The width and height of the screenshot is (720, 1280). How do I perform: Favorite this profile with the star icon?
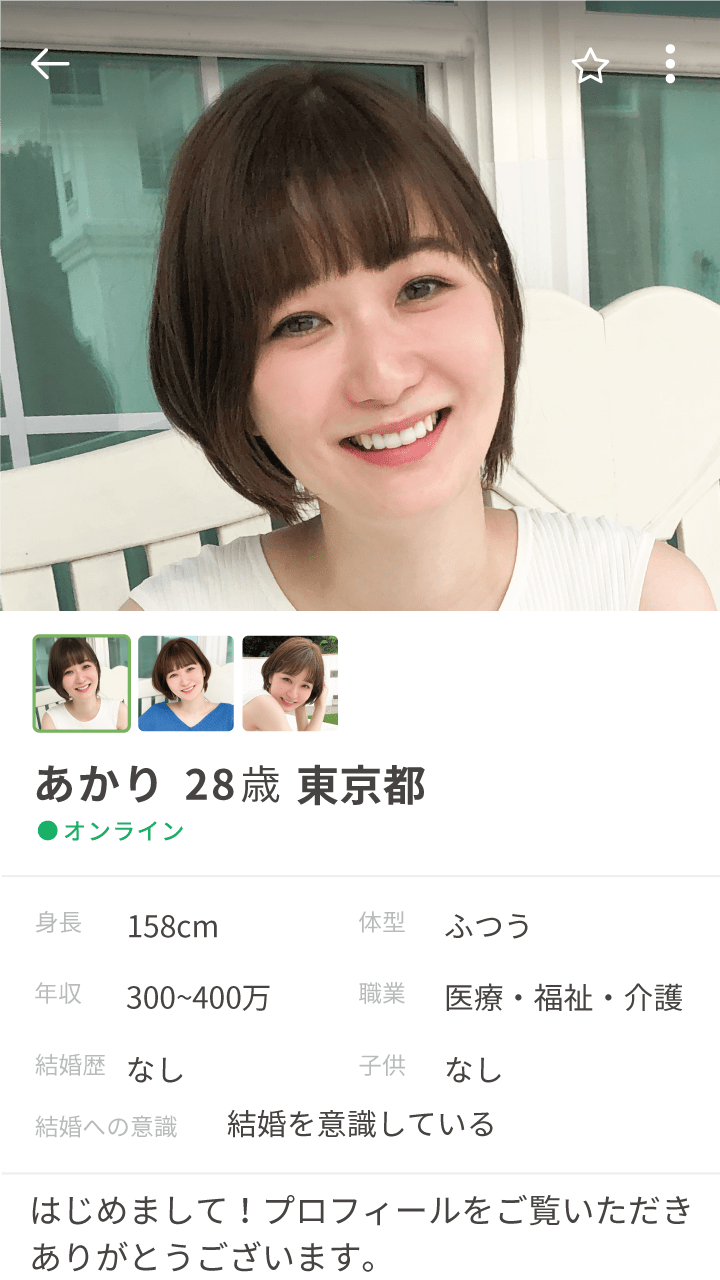point(590,66)
